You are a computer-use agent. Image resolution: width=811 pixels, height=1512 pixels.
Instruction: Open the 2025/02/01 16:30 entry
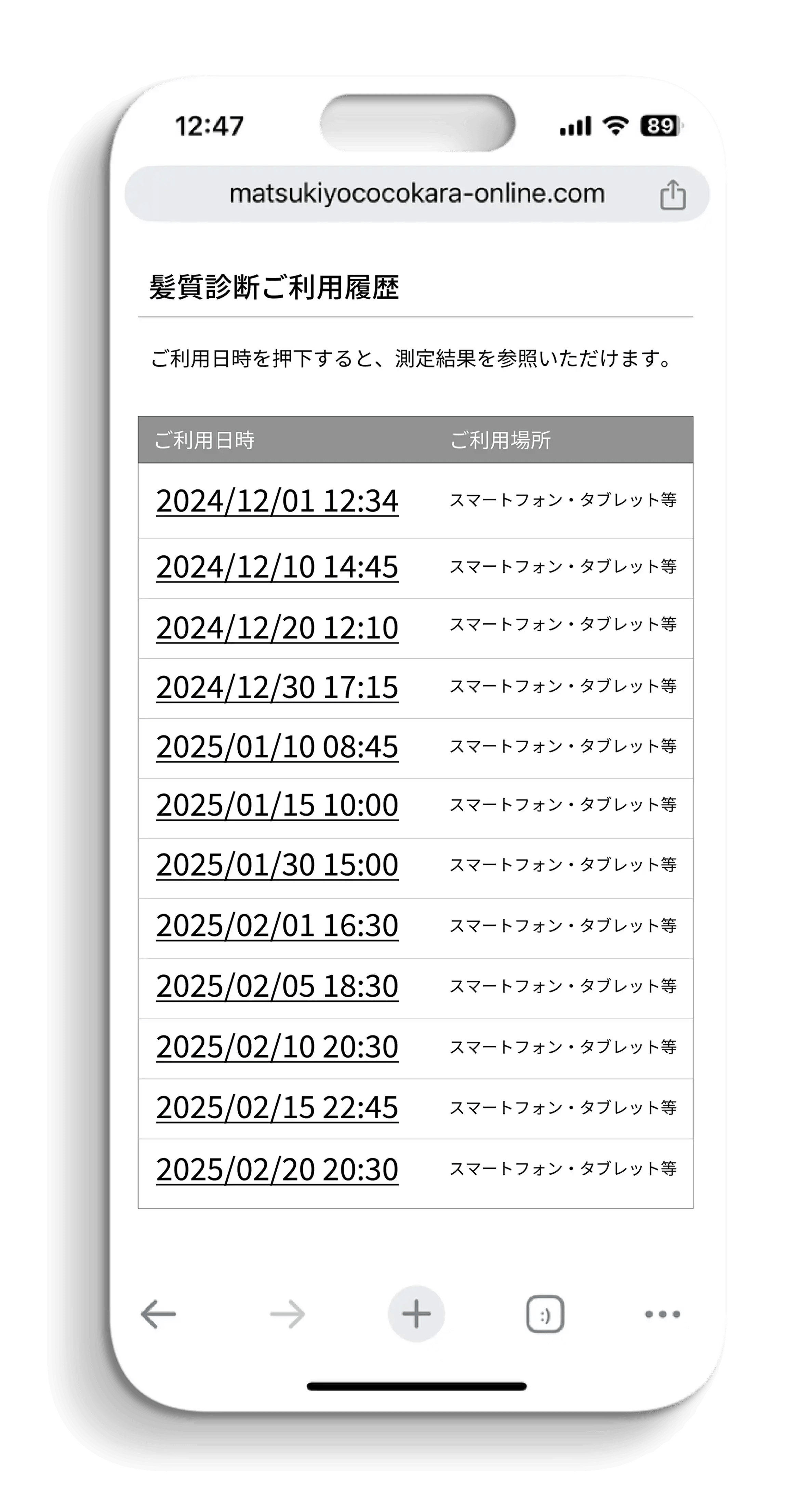[x=277, y=926]
